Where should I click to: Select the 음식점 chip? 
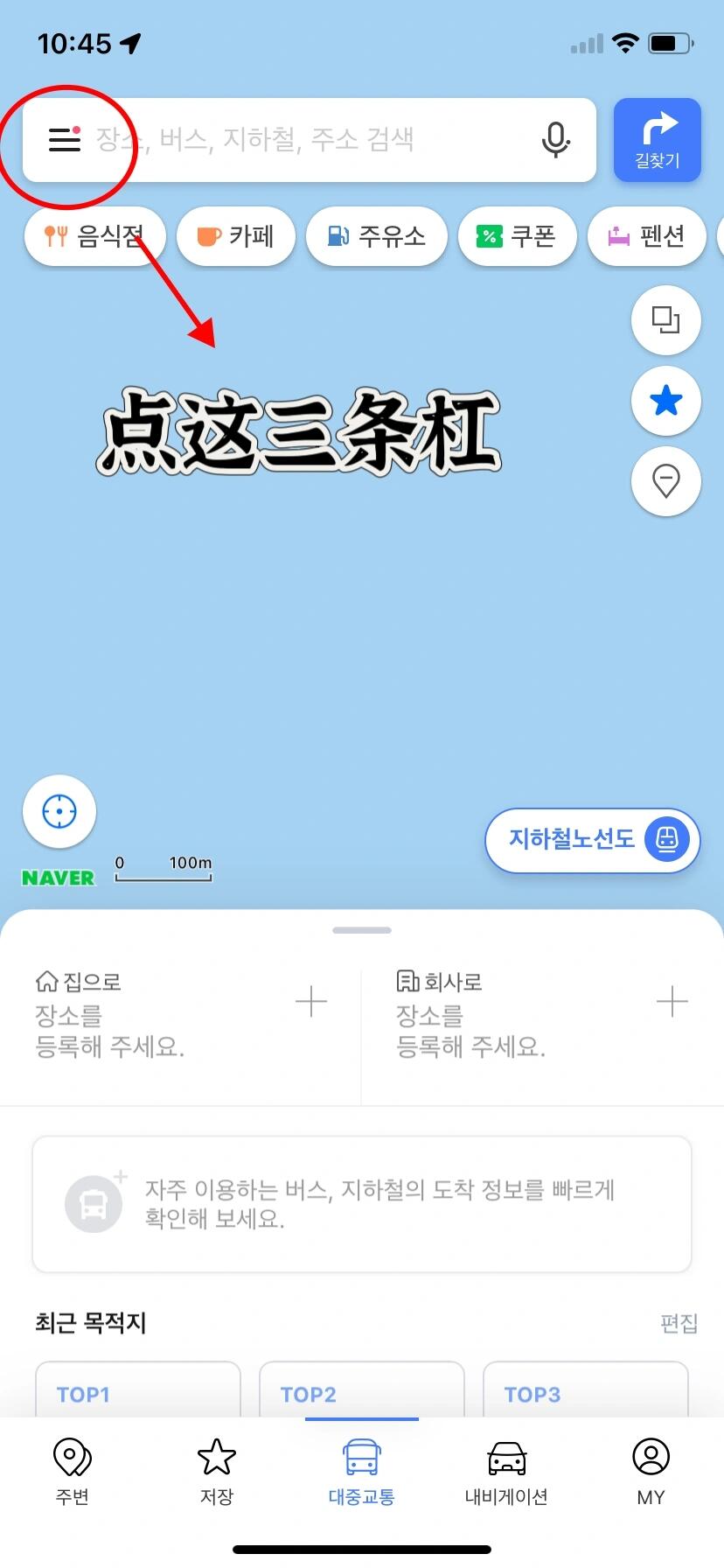pyautogui.click(x=94, y=235)
